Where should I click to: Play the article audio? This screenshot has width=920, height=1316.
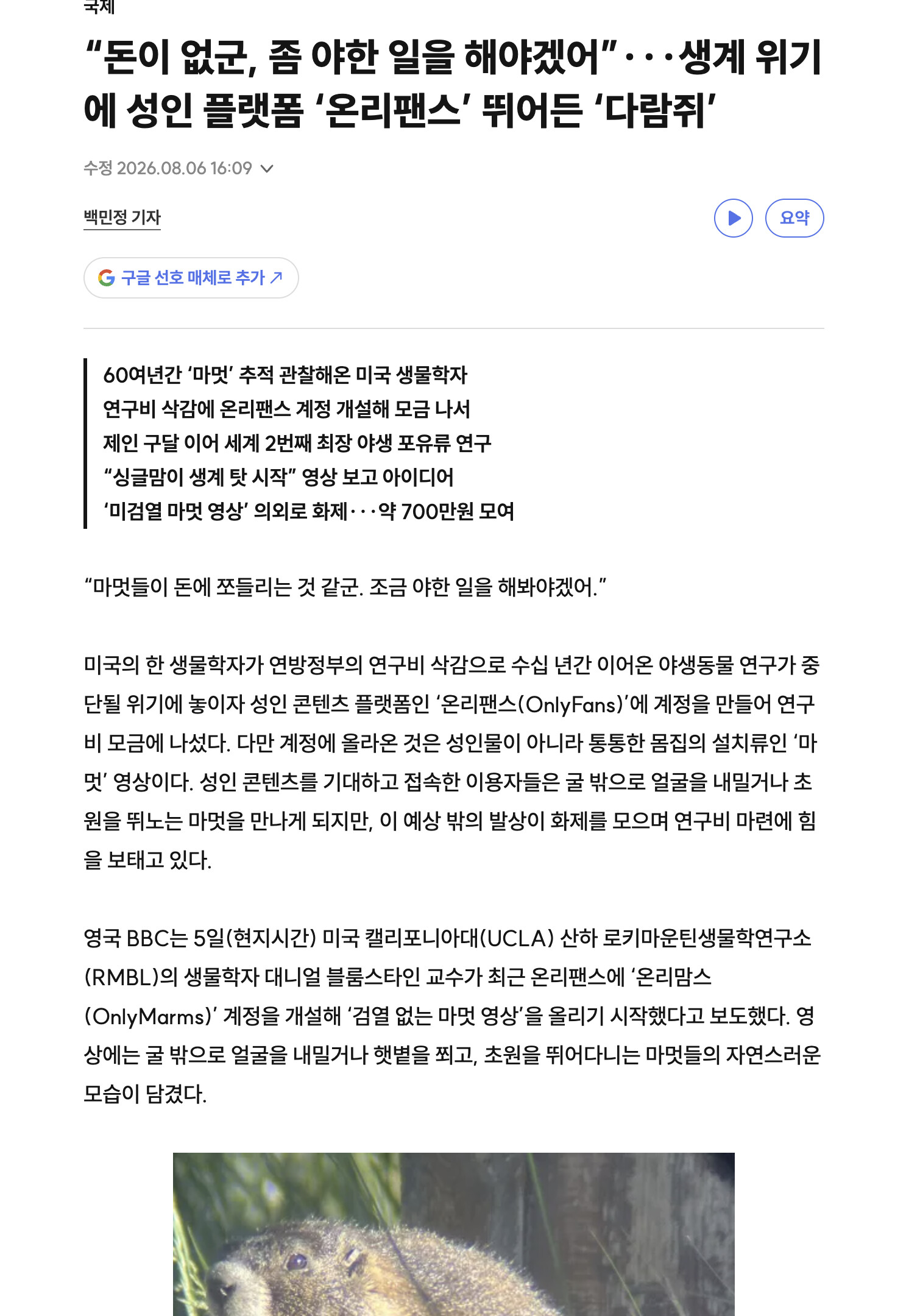coord(734,218)
